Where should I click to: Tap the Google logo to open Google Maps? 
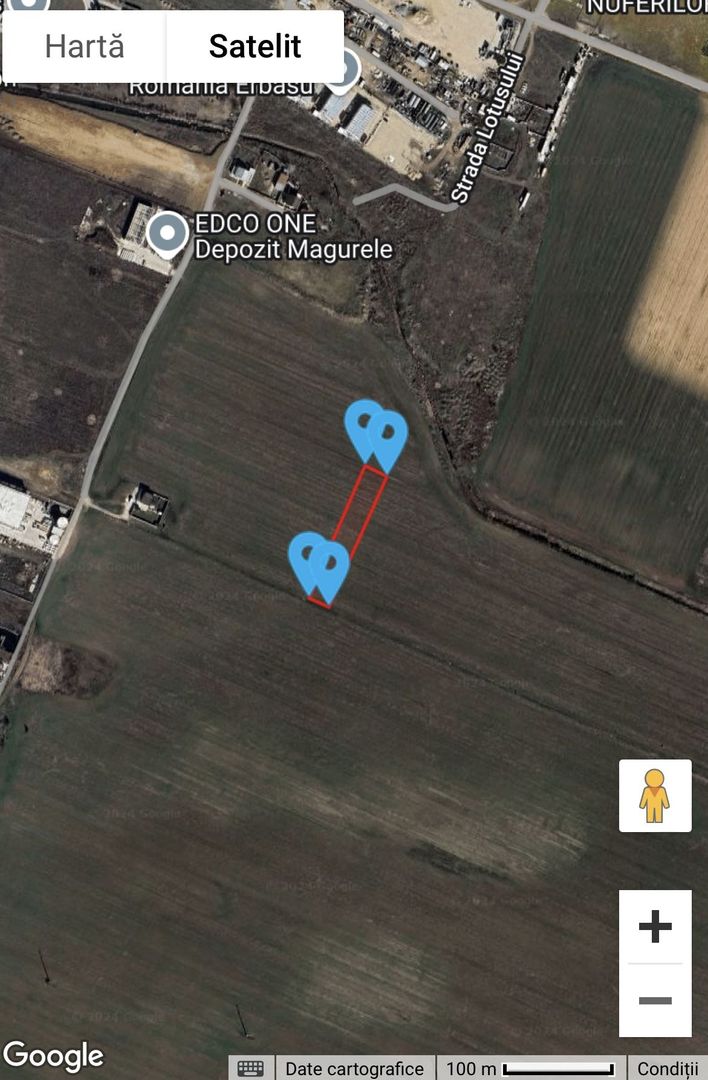coord(53,1056)
